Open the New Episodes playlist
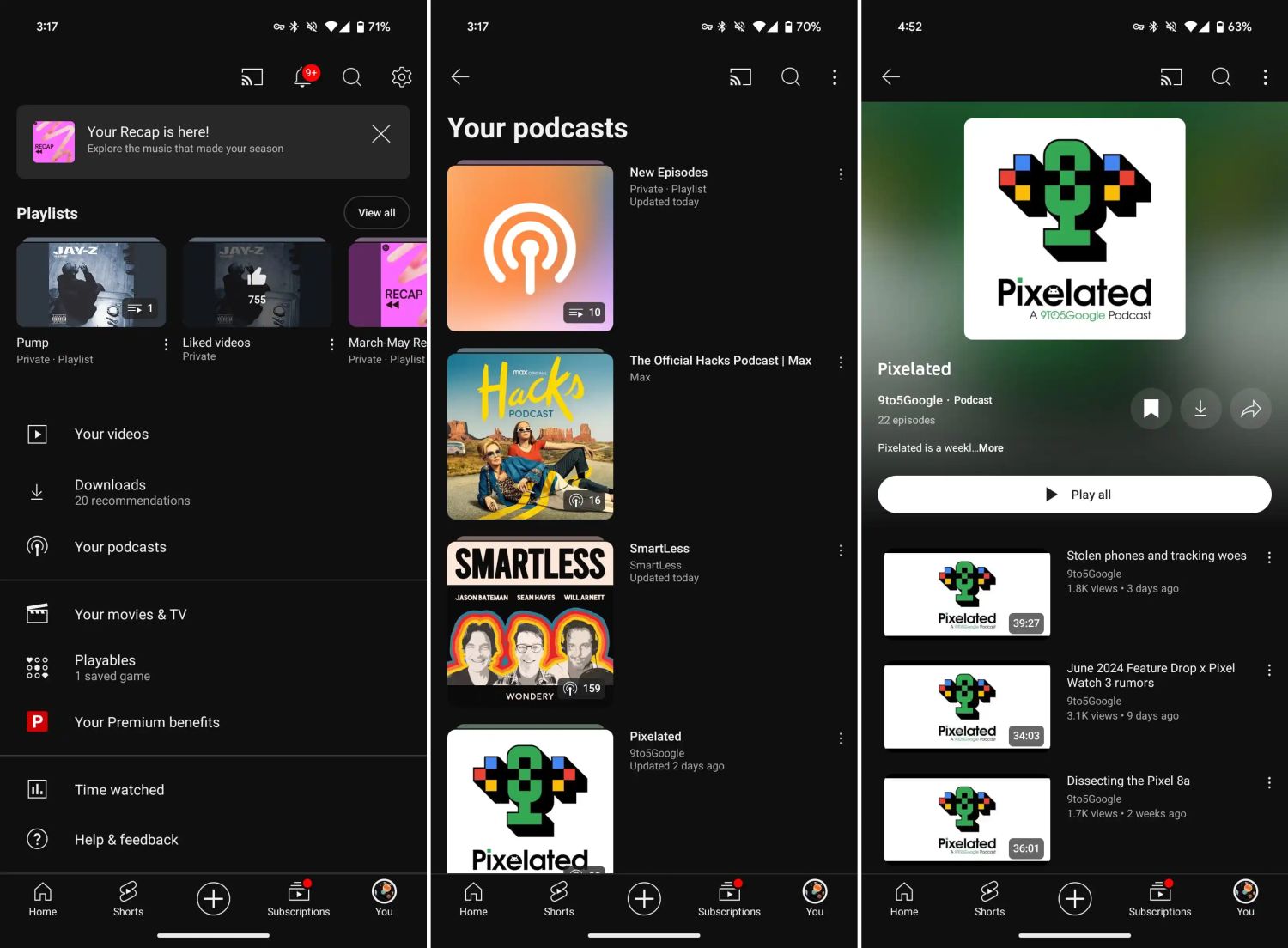The image size is (1288, 948). [530, 248]
